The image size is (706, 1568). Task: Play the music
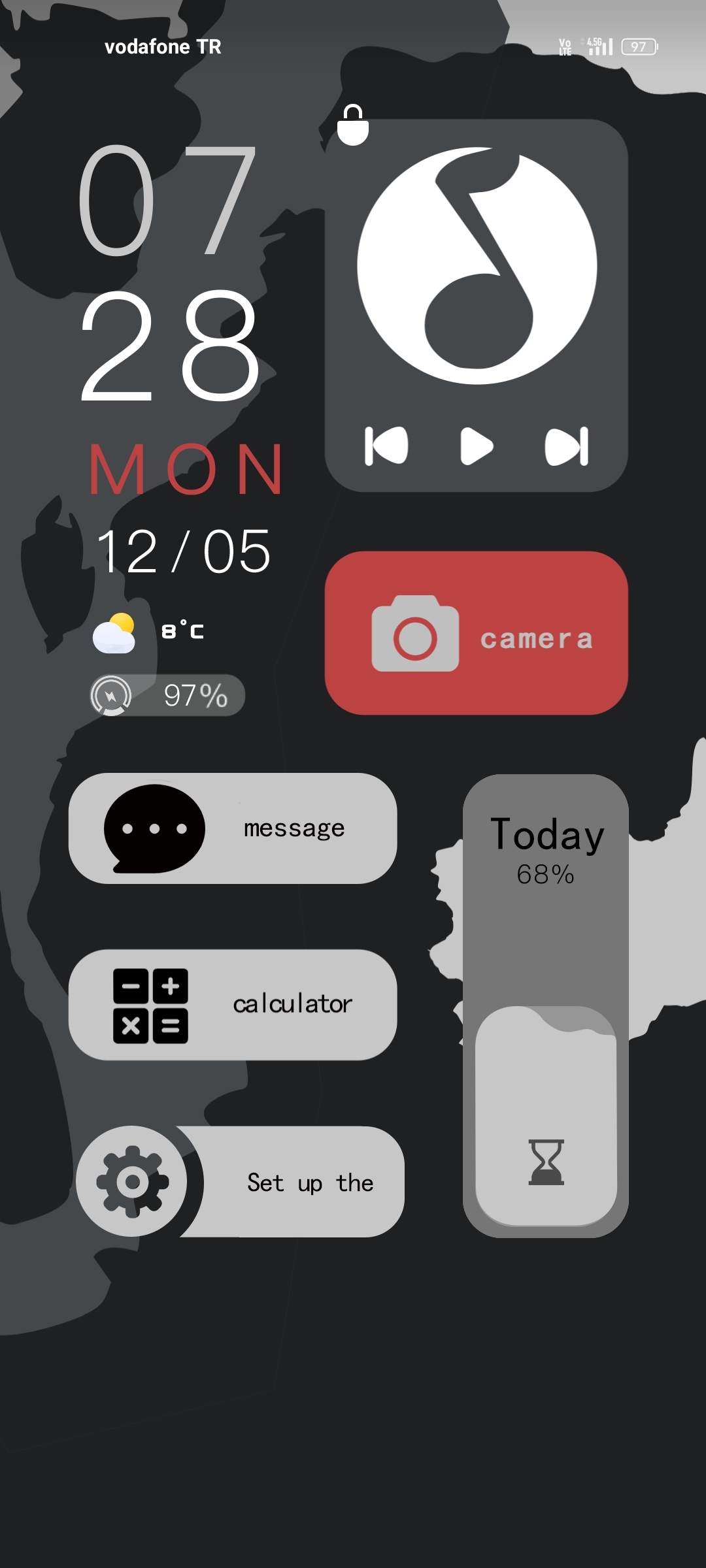click(x=477, y=446)
